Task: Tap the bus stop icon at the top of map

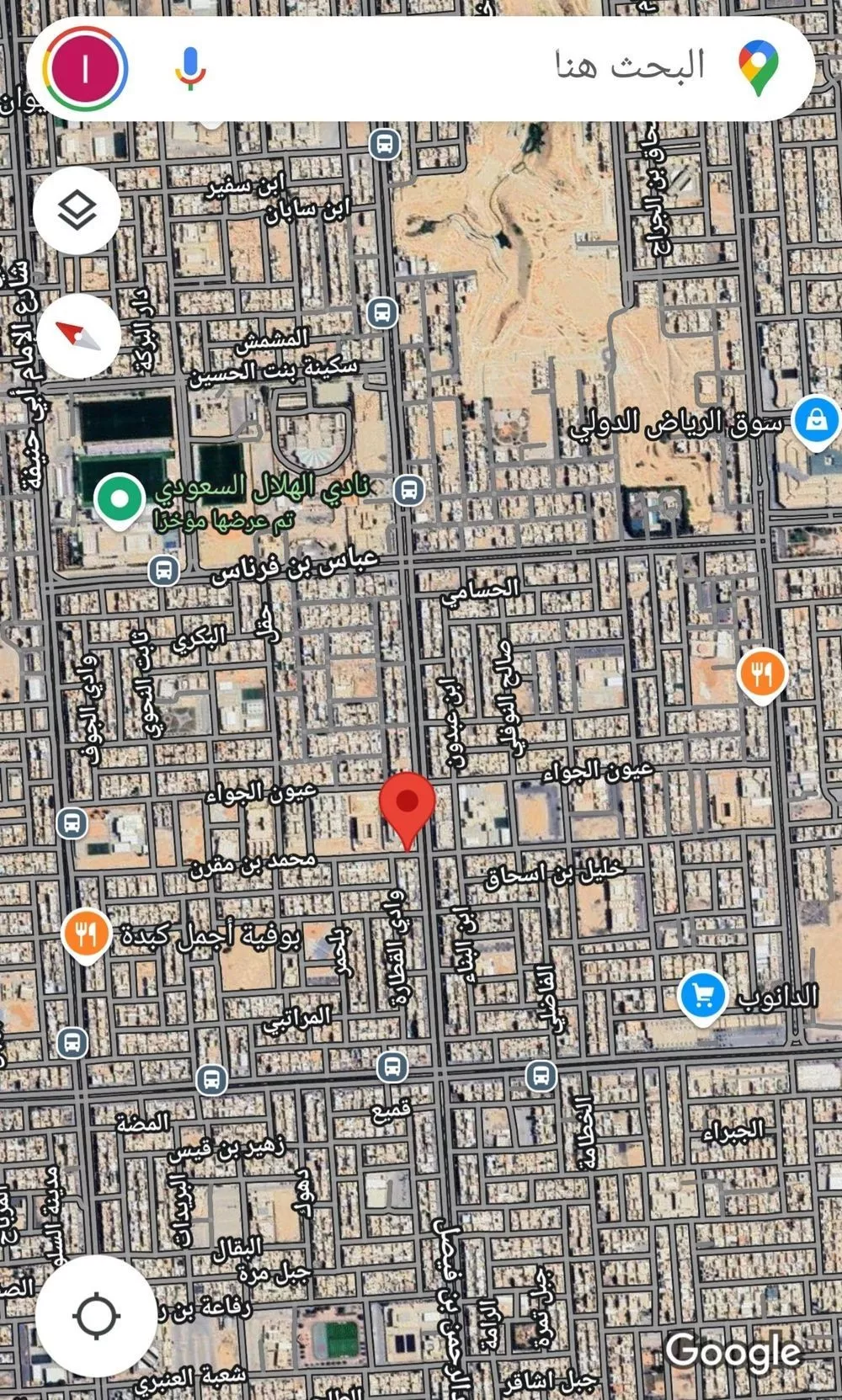Action: coord(383,146)
